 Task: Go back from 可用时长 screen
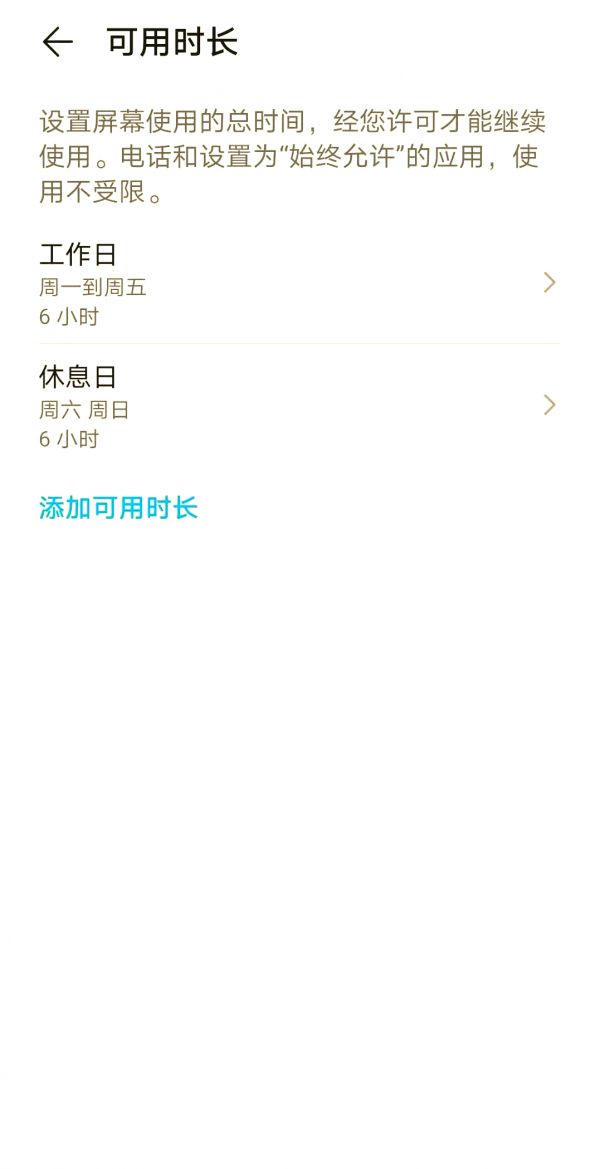[57, 42]
